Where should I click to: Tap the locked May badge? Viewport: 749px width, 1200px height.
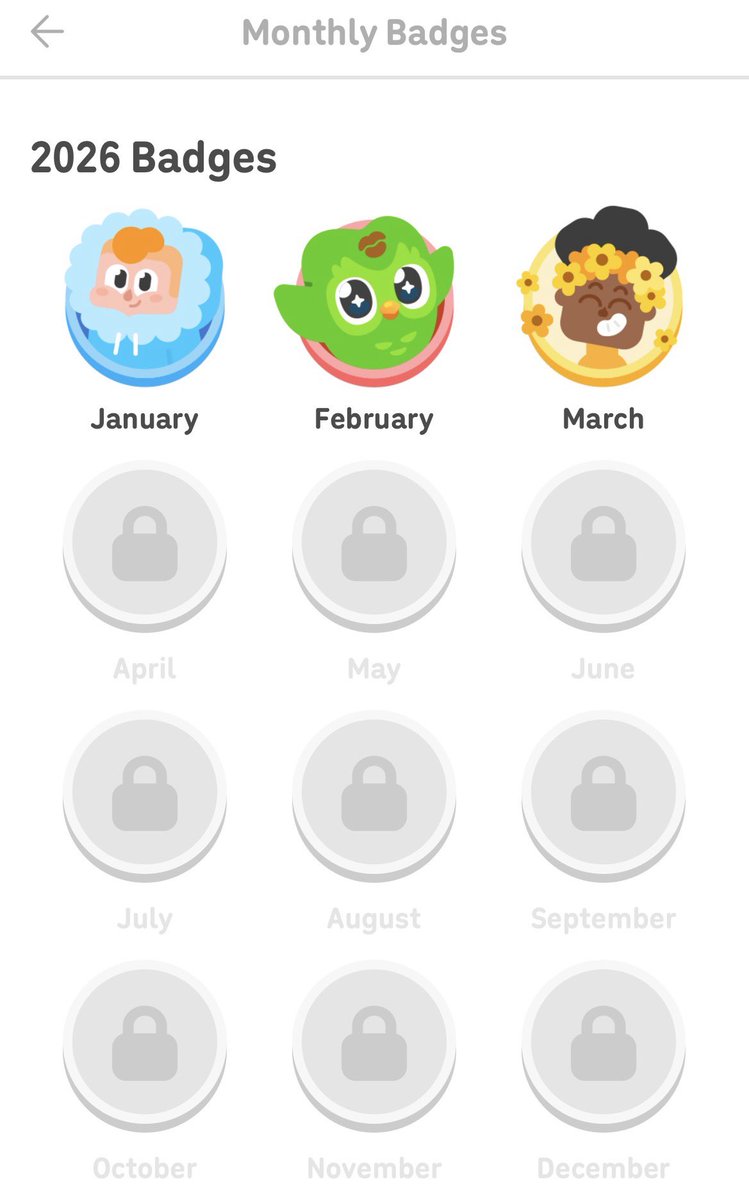374,546
